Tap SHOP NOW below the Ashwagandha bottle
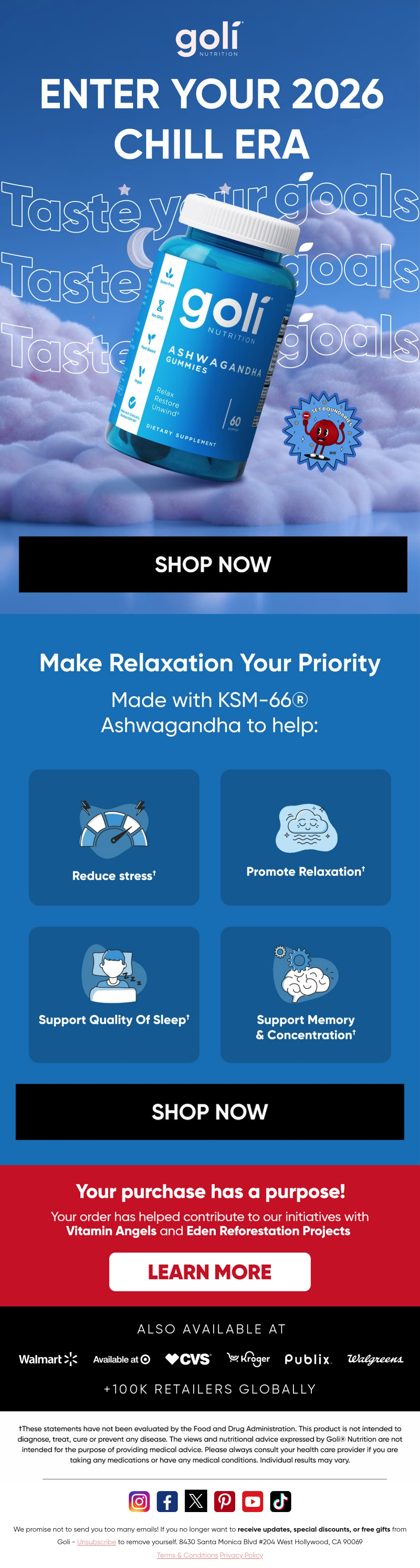The width and height of the screenshot is (420, 1568). coord(213,564)
